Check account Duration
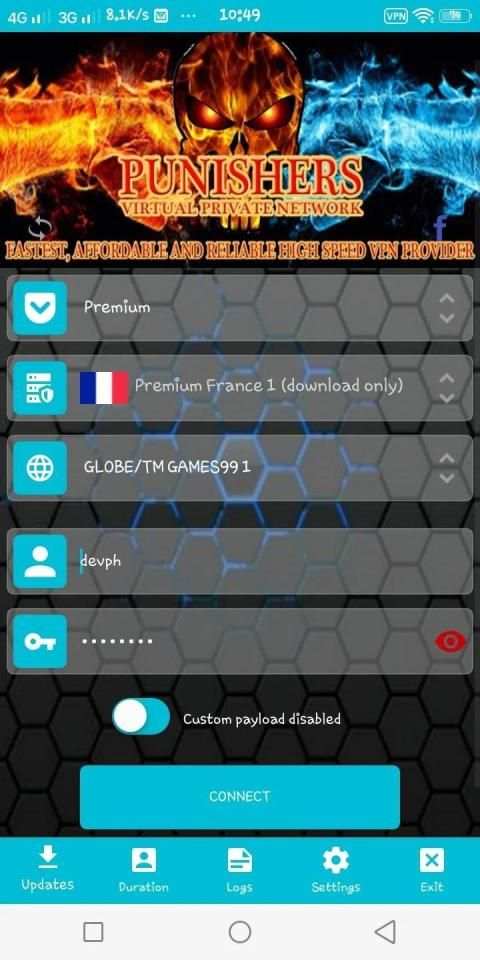This screenshot has height=960, width=480. pos(143,870)
